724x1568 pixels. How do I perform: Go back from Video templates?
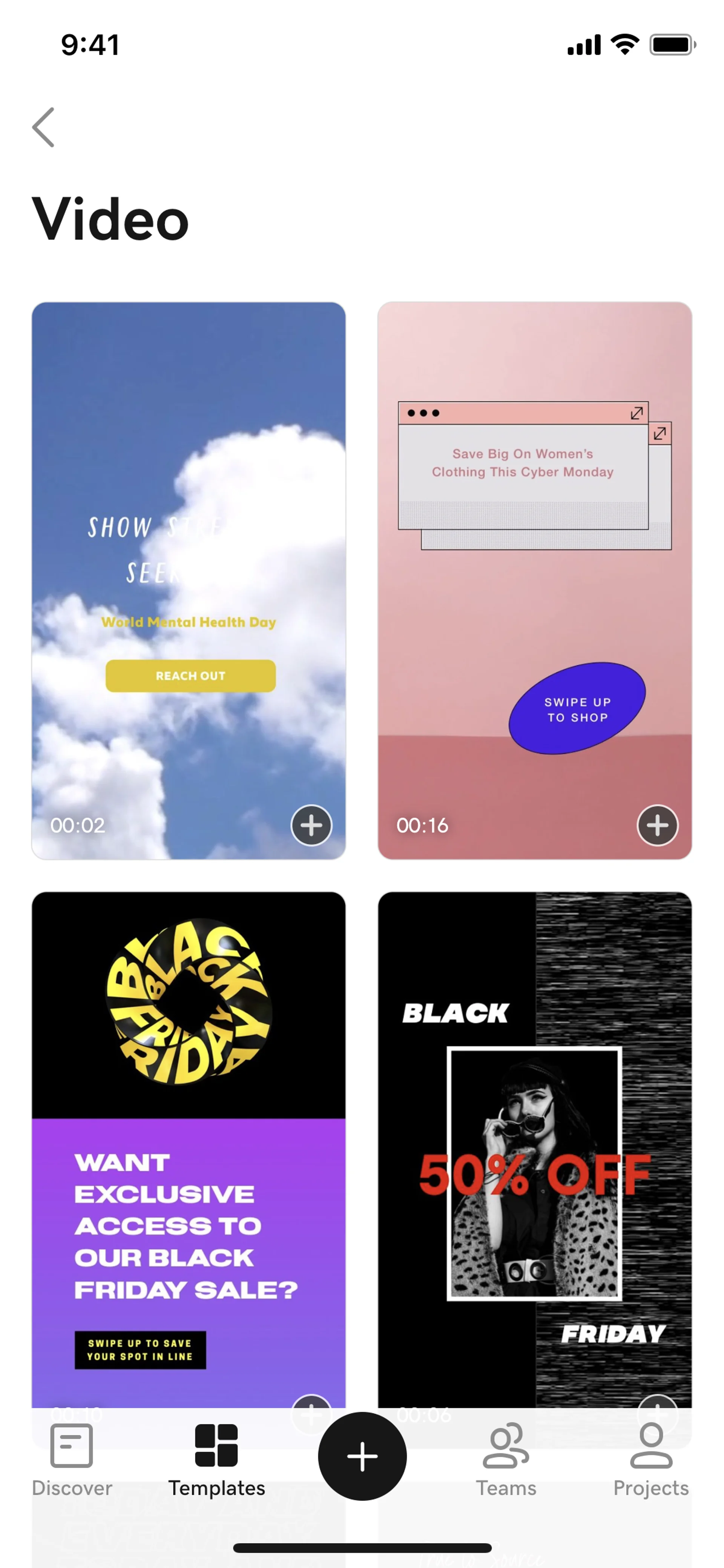(x=43, y=127)
